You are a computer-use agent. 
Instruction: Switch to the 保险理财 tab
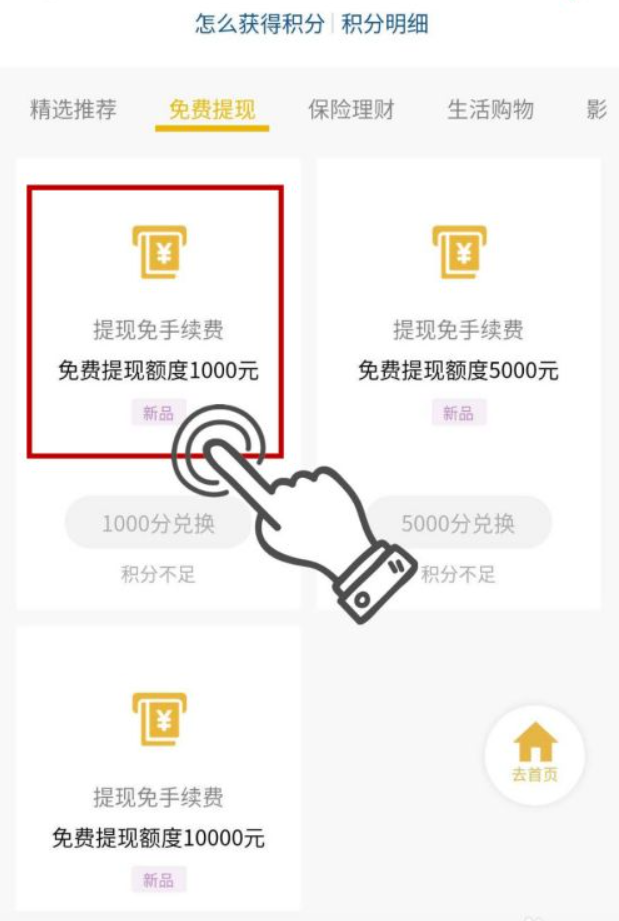pyautogui.click(x=351, y=110)
